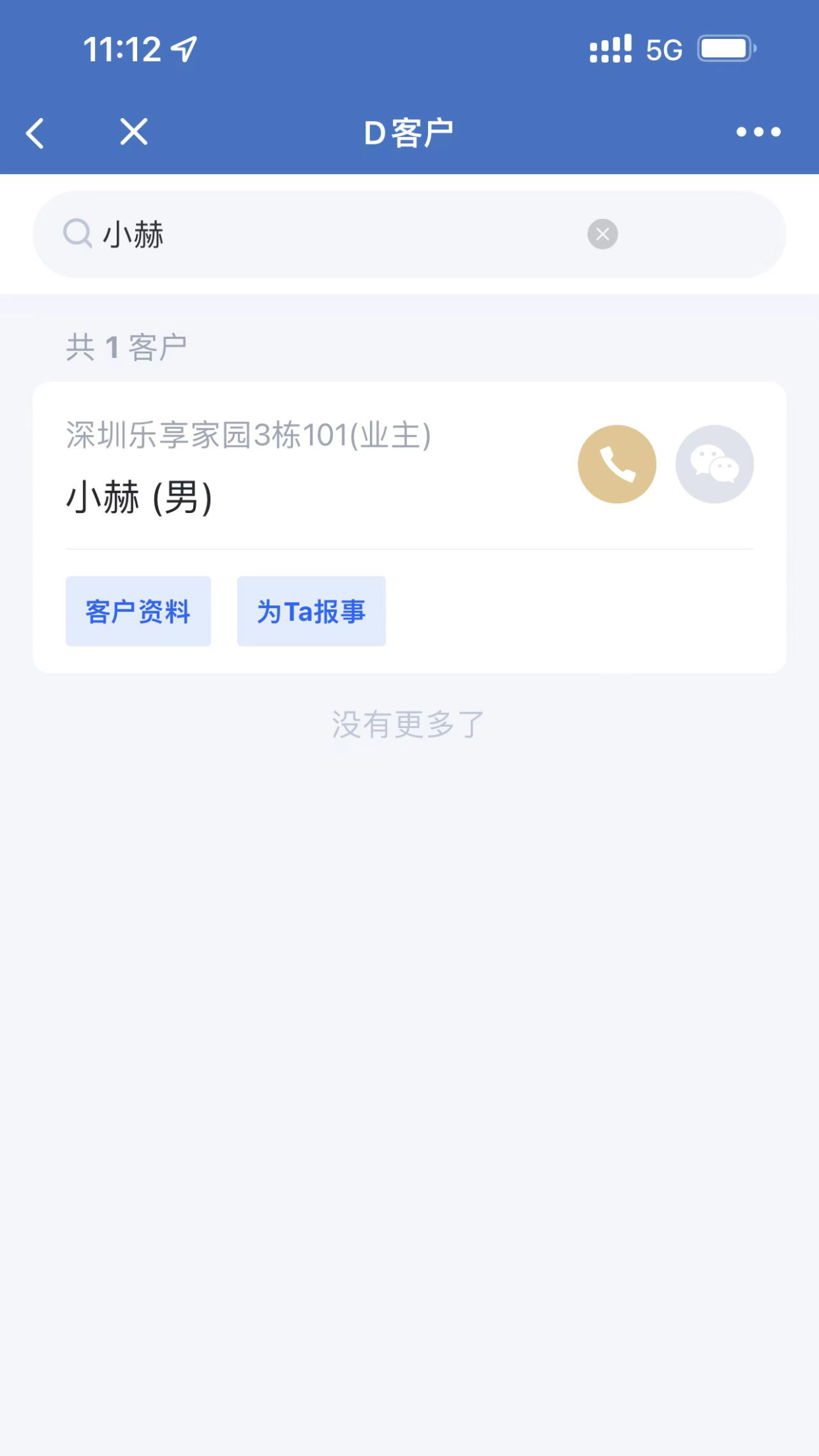
Task: Go back using the header arrow
Action: click(x=36, y=133)
